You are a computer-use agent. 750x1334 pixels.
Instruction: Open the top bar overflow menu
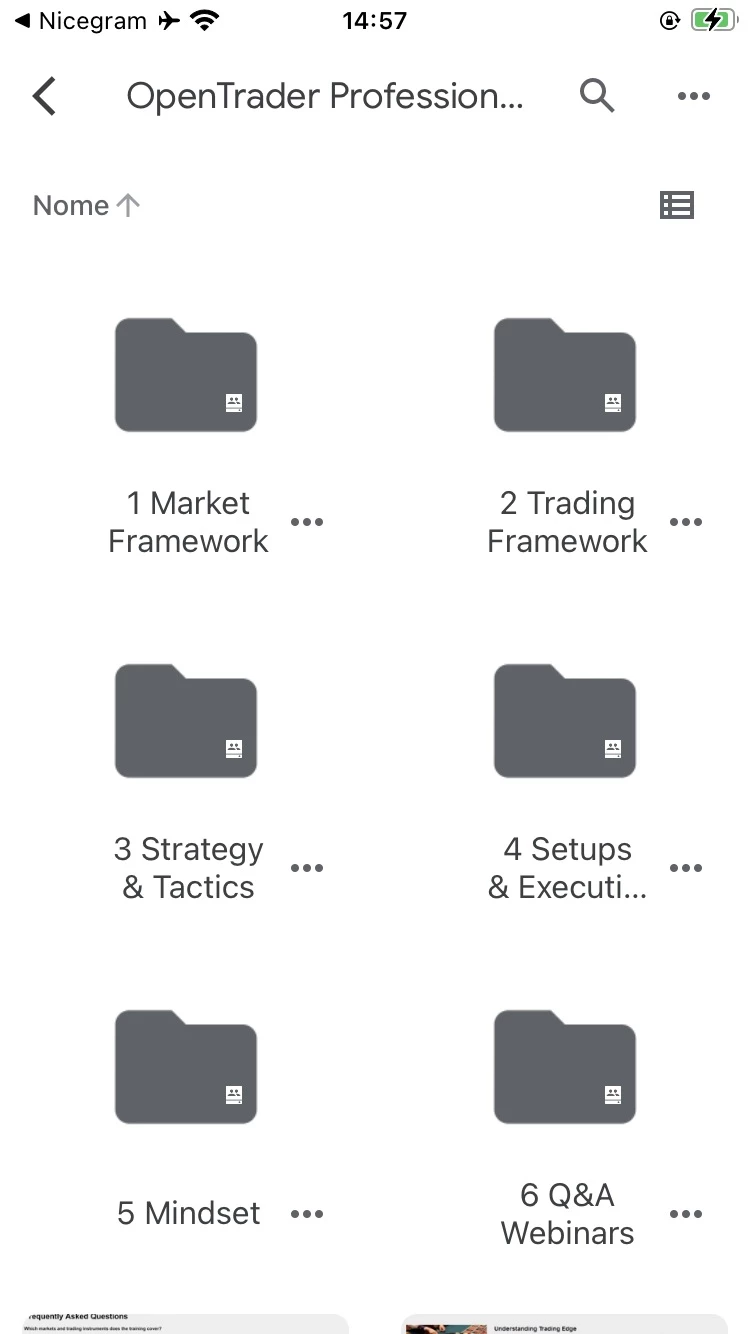click(693, 96)
